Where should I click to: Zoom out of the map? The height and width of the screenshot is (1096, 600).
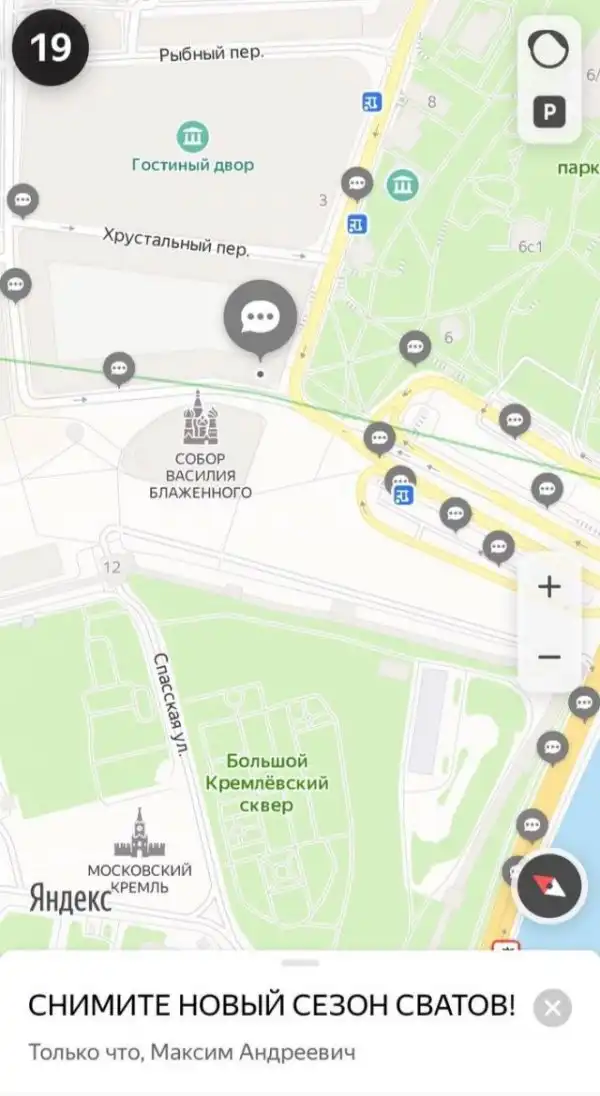(x=549, y=657)
